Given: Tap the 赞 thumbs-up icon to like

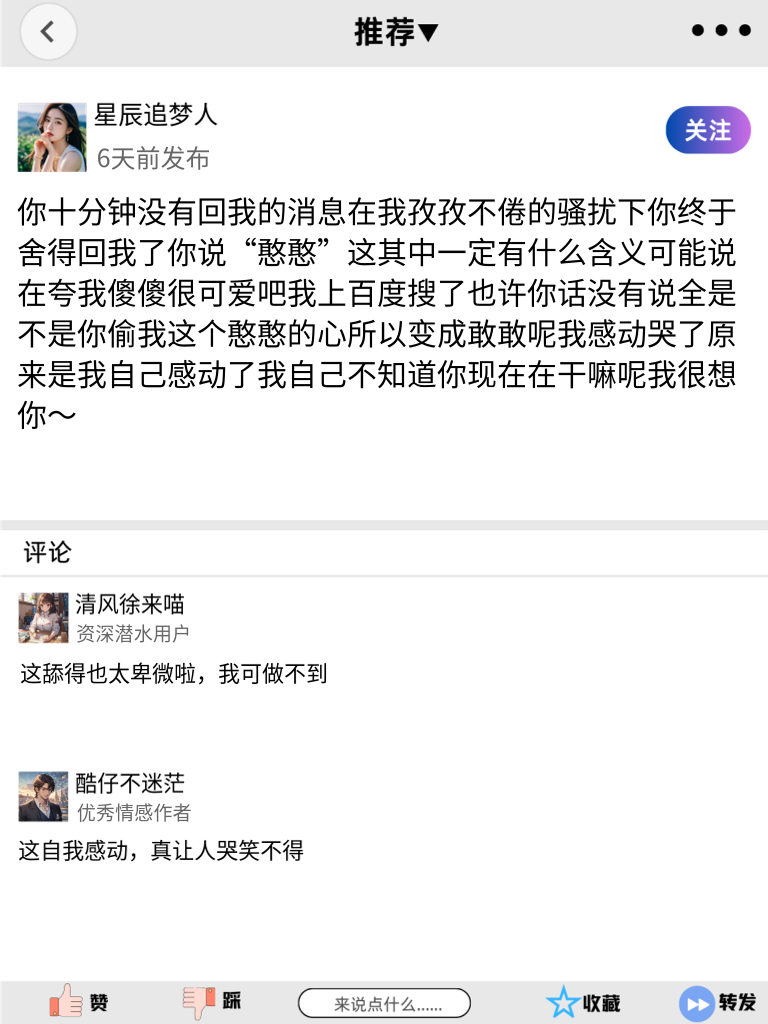Looking at the screenshot, I should click(x=65, y=1001).
